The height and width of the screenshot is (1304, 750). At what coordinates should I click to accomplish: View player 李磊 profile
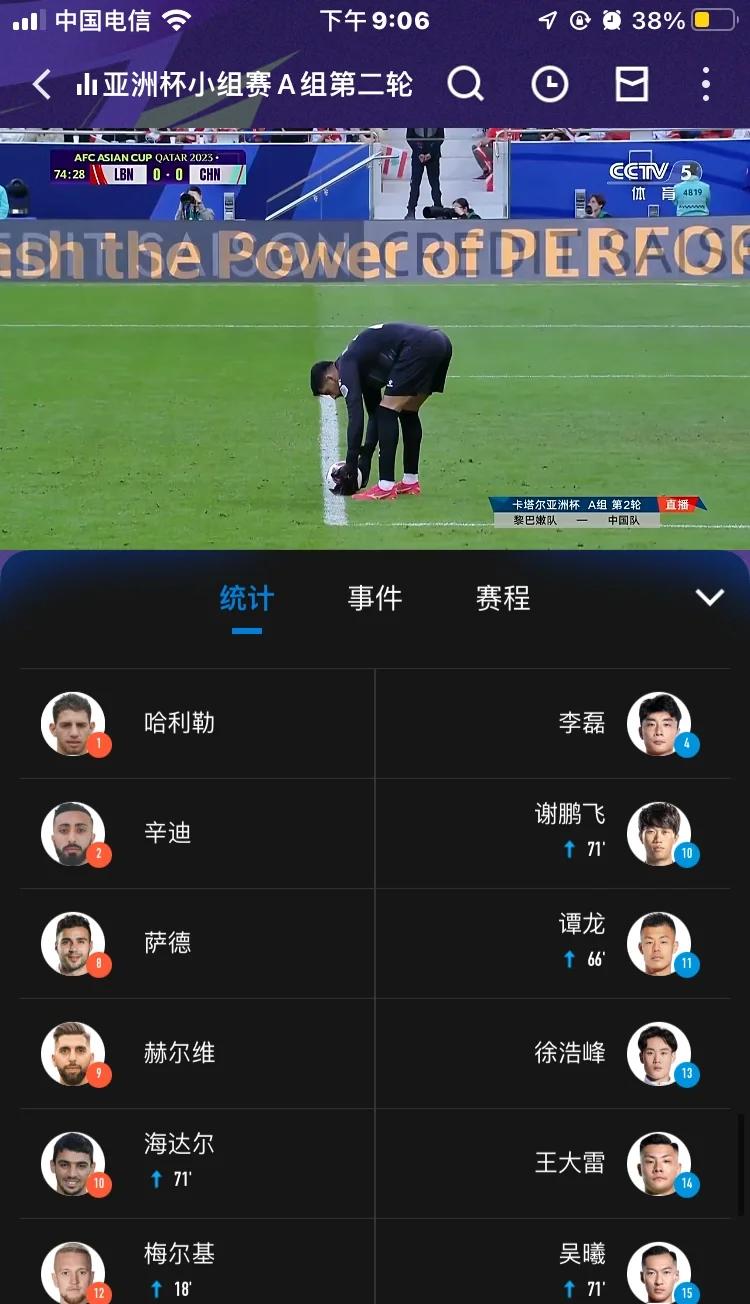(583, 723)
